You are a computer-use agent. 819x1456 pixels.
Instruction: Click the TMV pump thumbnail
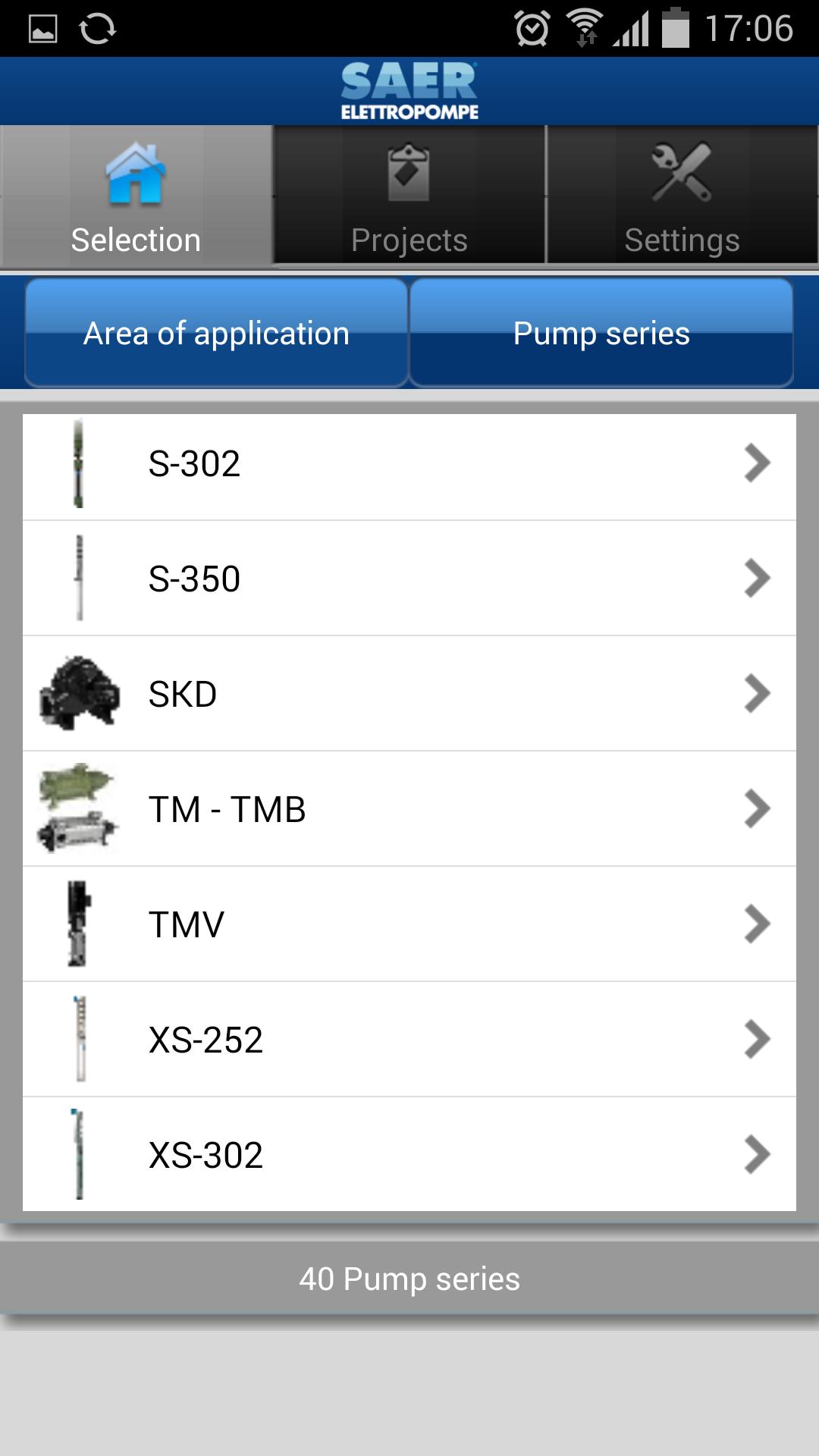pyautogui.click(x=78, y=923)
